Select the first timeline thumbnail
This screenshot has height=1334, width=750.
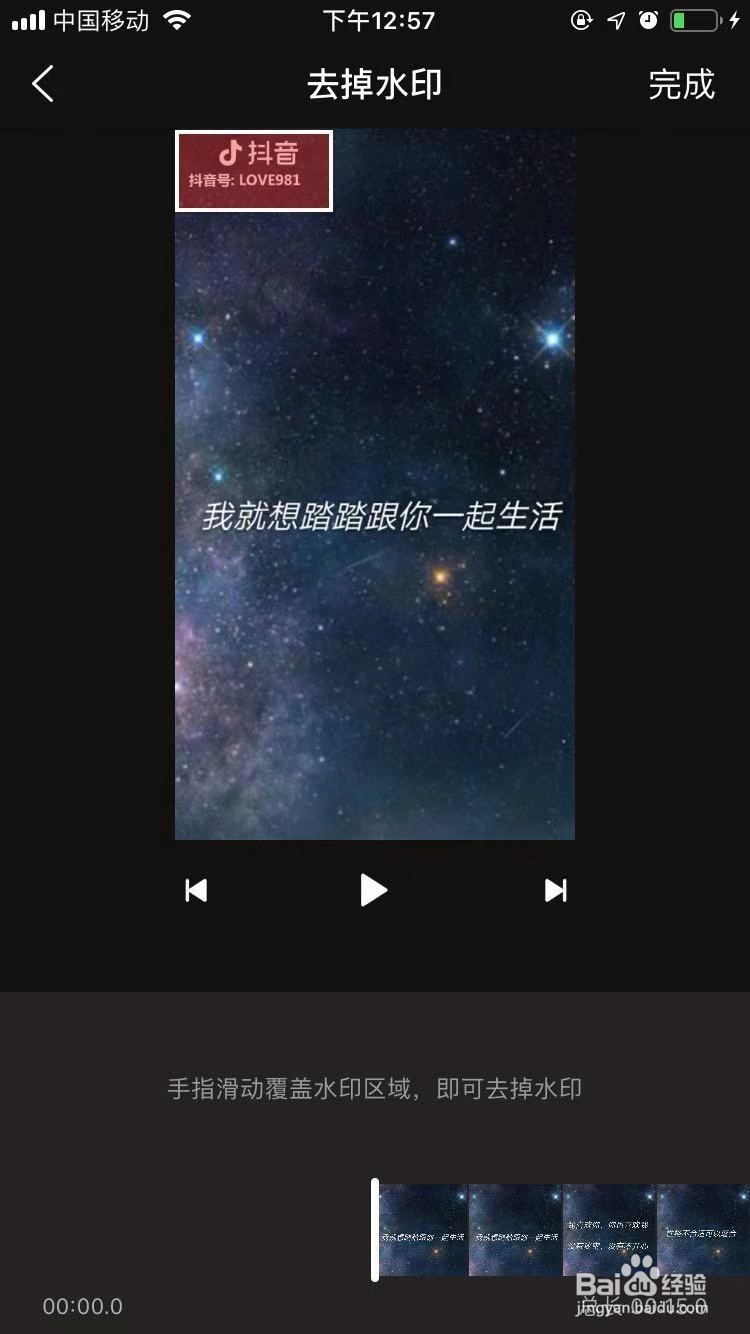click(422, 1230)
